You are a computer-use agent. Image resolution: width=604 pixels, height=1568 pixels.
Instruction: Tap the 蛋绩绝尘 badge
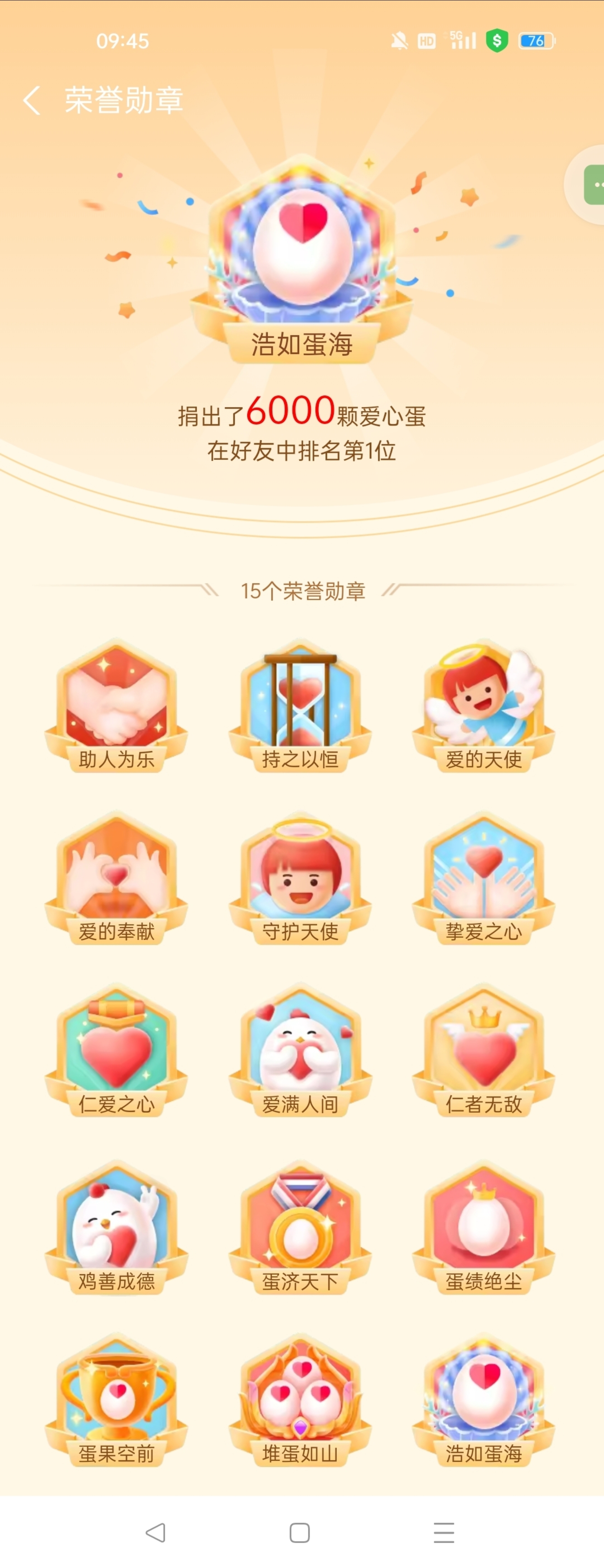point(484,1228)
